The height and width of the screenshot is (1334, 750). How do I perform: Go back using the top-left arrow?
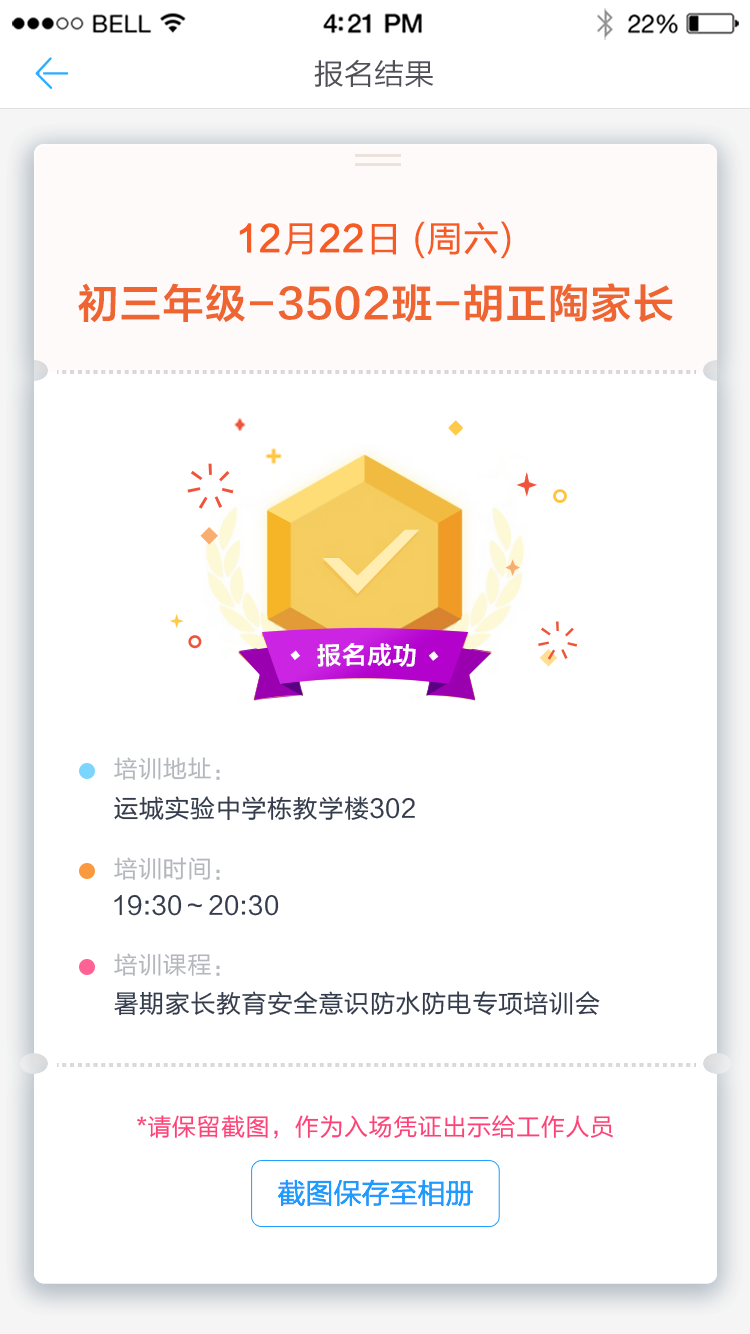(51, 73)
